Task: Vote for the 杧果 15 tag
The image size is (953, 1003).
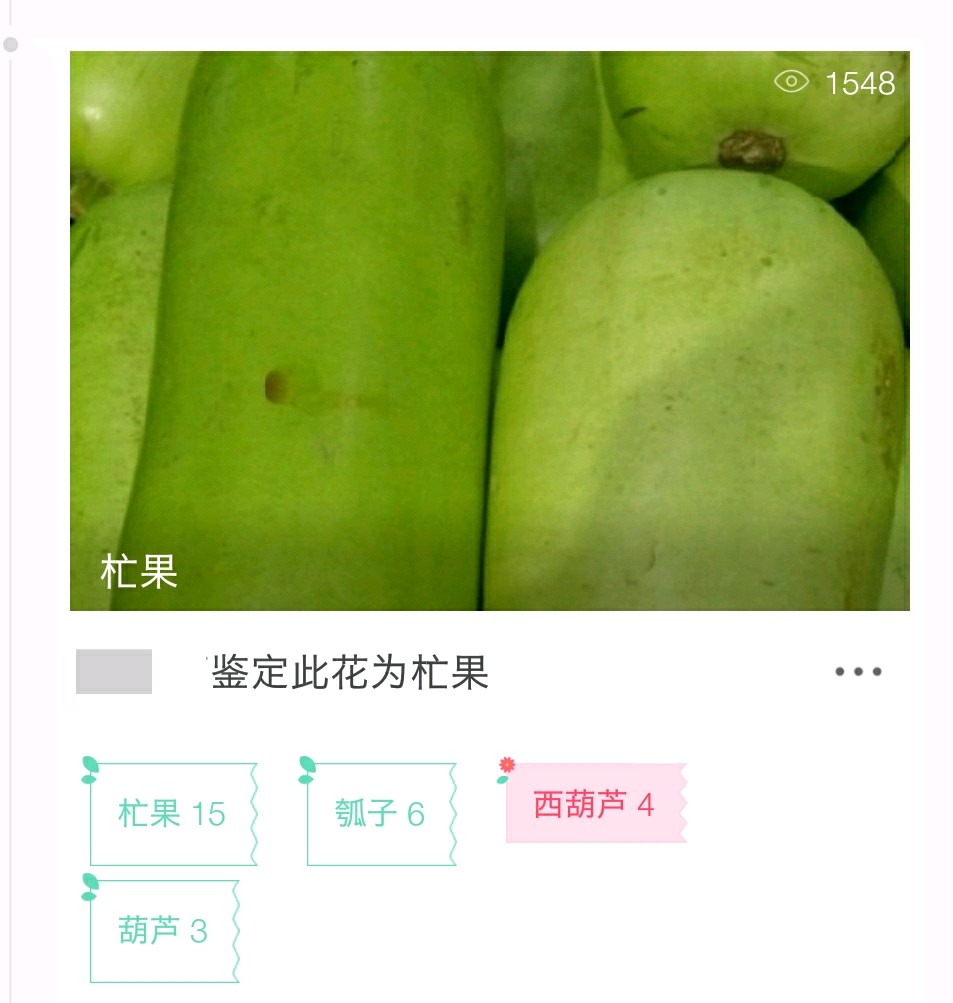Action: [172, 814]
